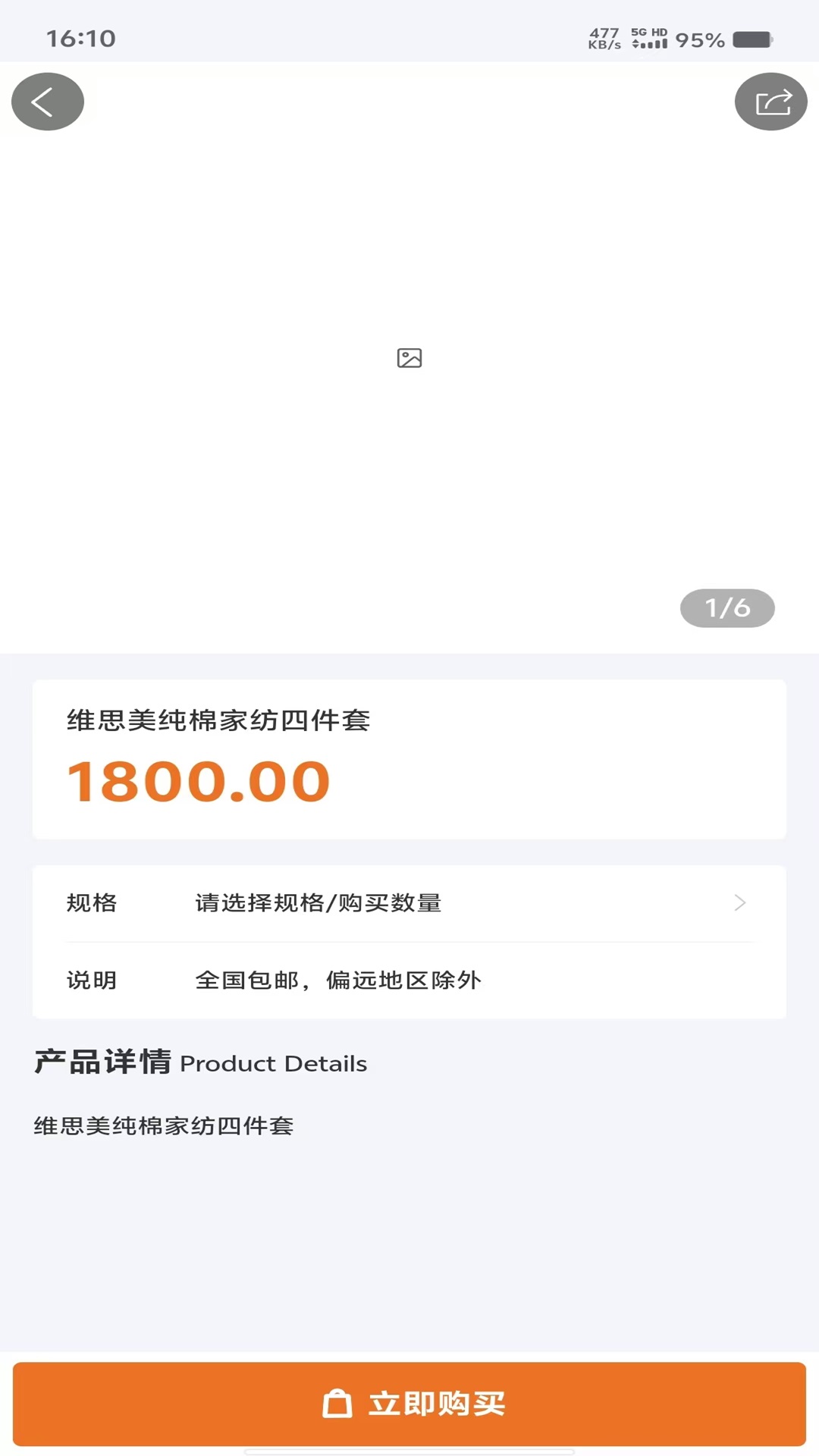Tap the clock showing 16:10

tap(80, 38)
